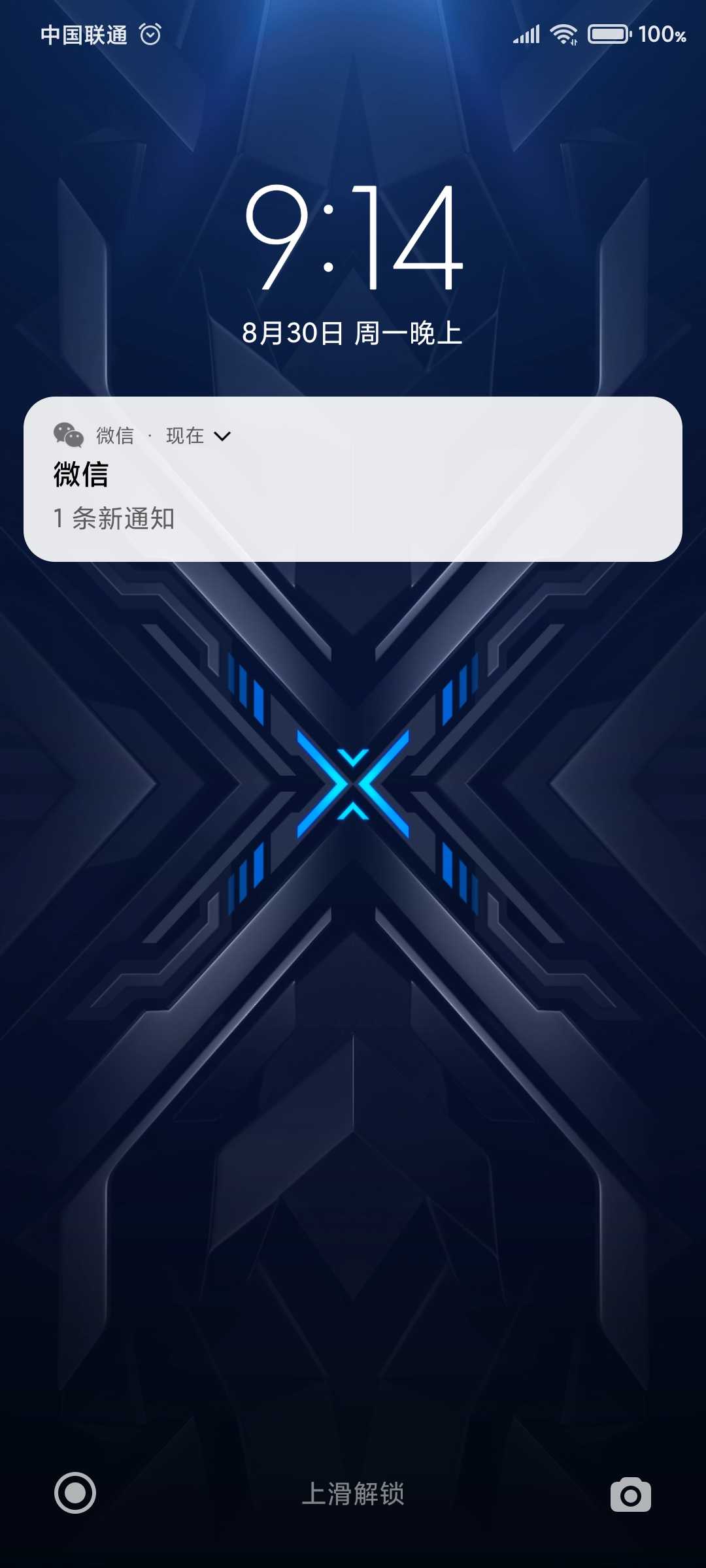Open the camera shortcut icon

(631, 1494)
